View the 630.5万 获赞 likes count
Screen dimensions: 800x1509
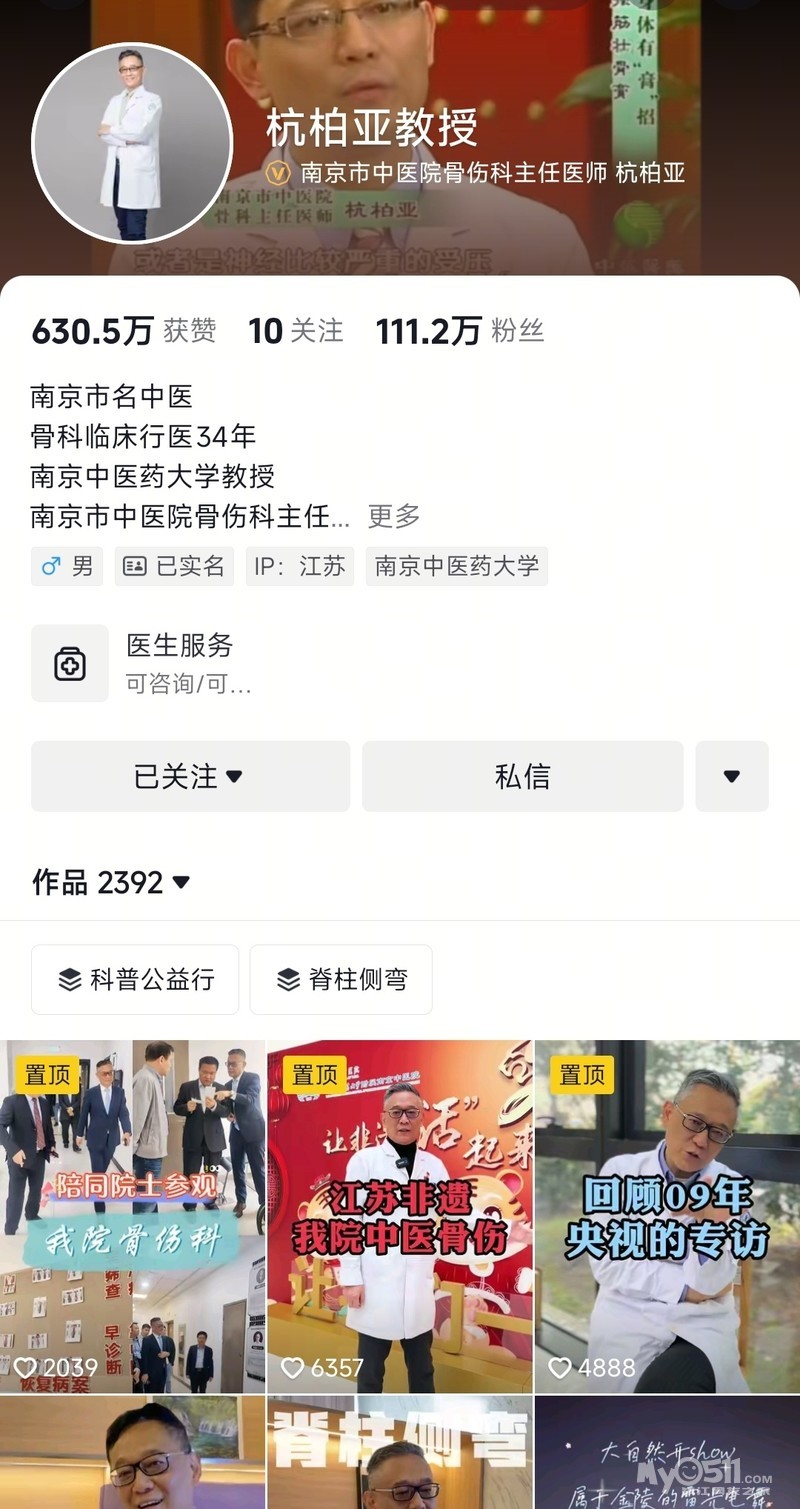tap(124, 331)
